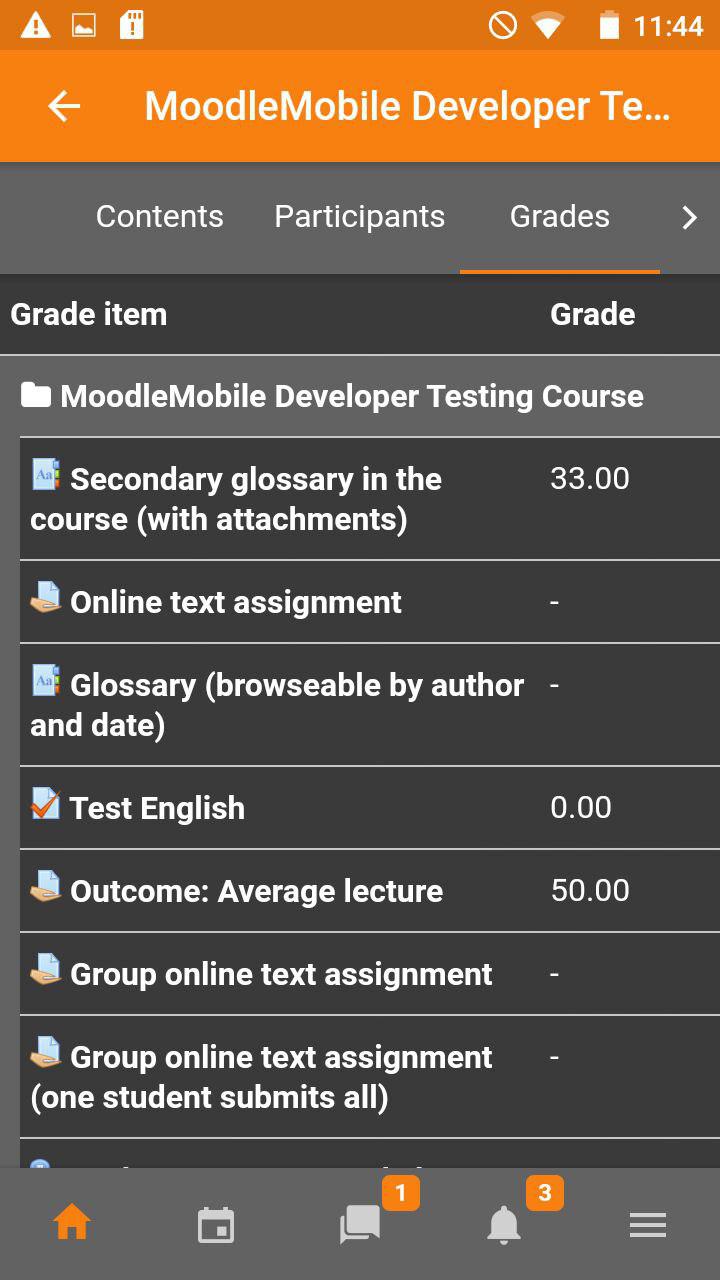Open the Test English grade item
This screenshot has height=1280, width=720.
point(370,808)
